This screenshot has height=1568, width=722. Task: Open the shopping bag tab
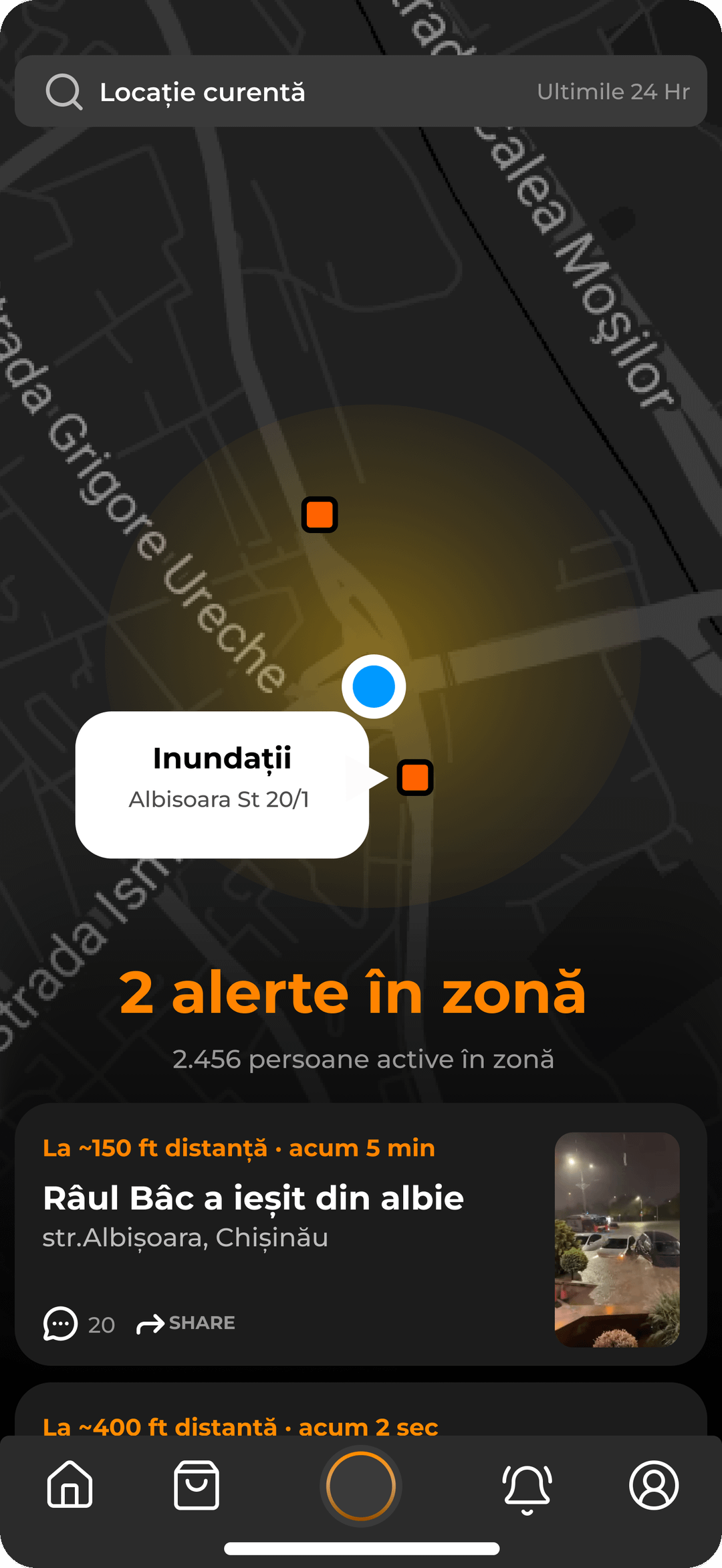[197, 1485]
